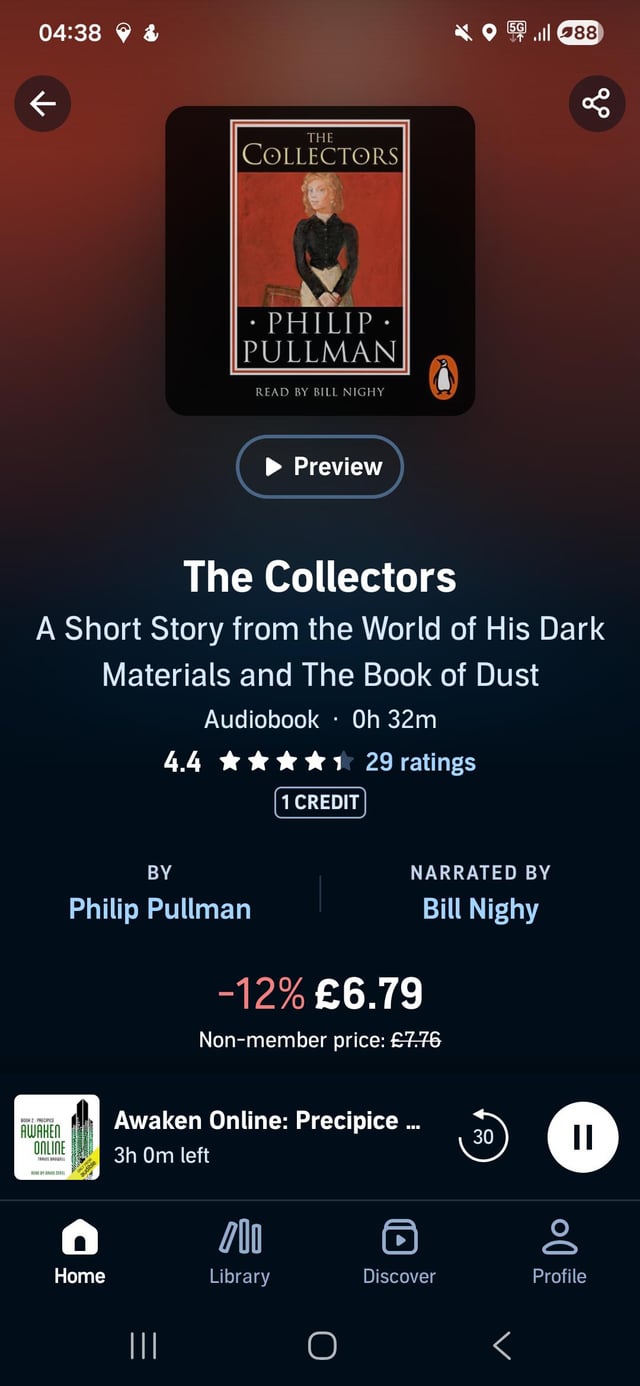Viewport: 640px width, 1386px height.
Task: Rewind playback by 30 seconds
Action: (483, 1137)
